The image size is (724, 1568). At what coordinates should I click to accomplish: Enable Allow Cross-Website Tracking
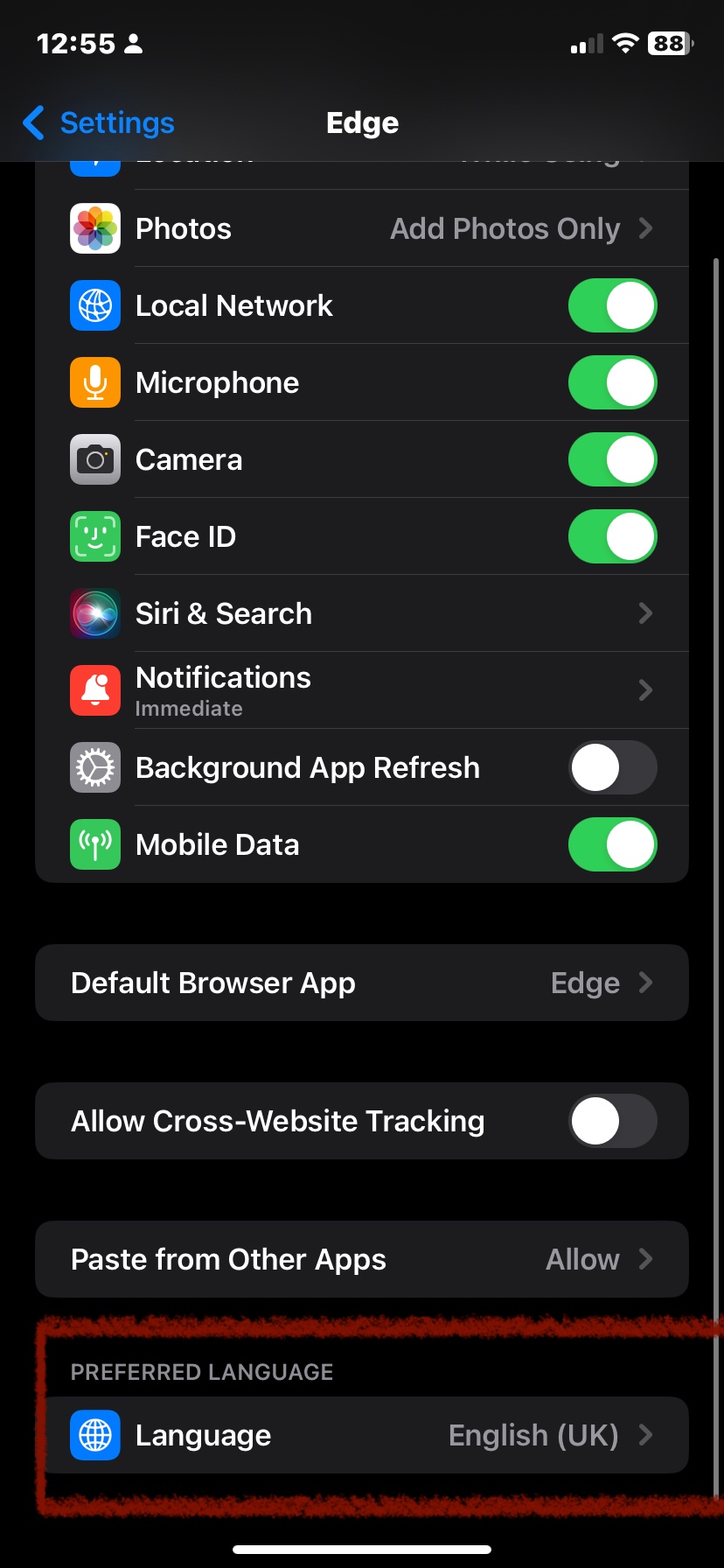click(612, 1122)
